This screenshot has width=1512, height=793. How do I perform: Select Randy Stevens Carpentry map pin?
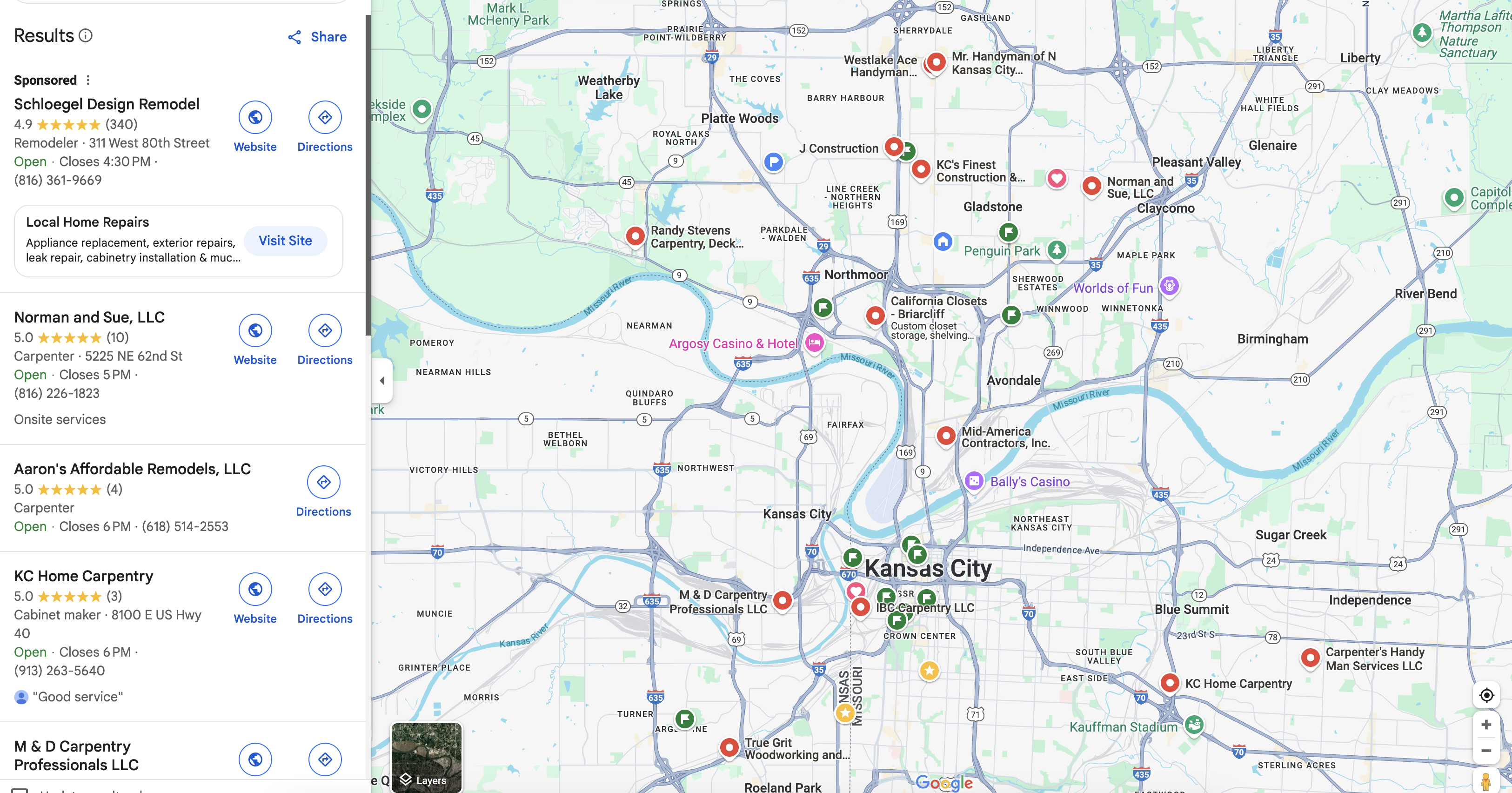coord(635,236)
